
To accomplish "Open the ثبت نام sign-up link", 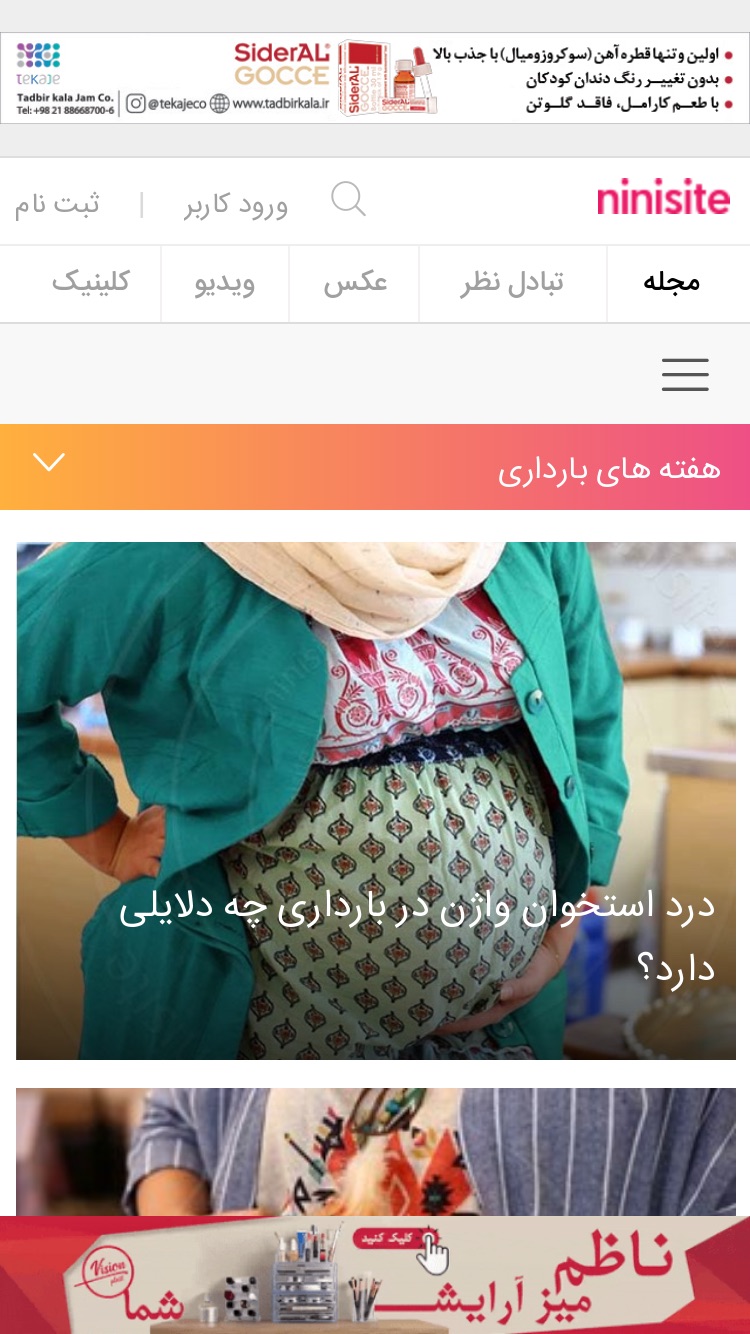I will pos(57,204).
